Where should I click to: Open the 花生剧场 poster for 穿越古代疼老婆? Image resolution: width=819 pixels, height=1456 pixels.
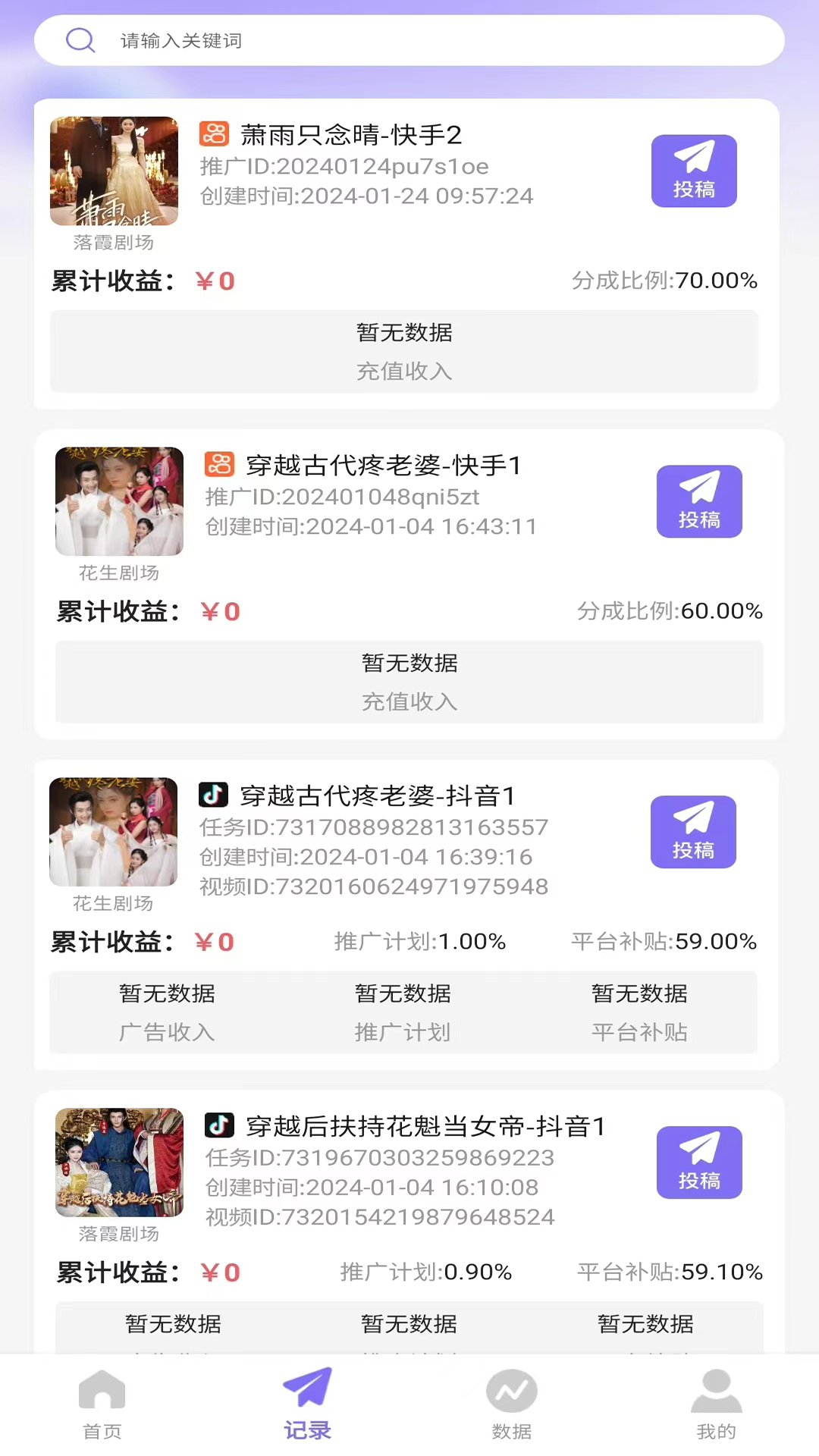click(118, 500)
